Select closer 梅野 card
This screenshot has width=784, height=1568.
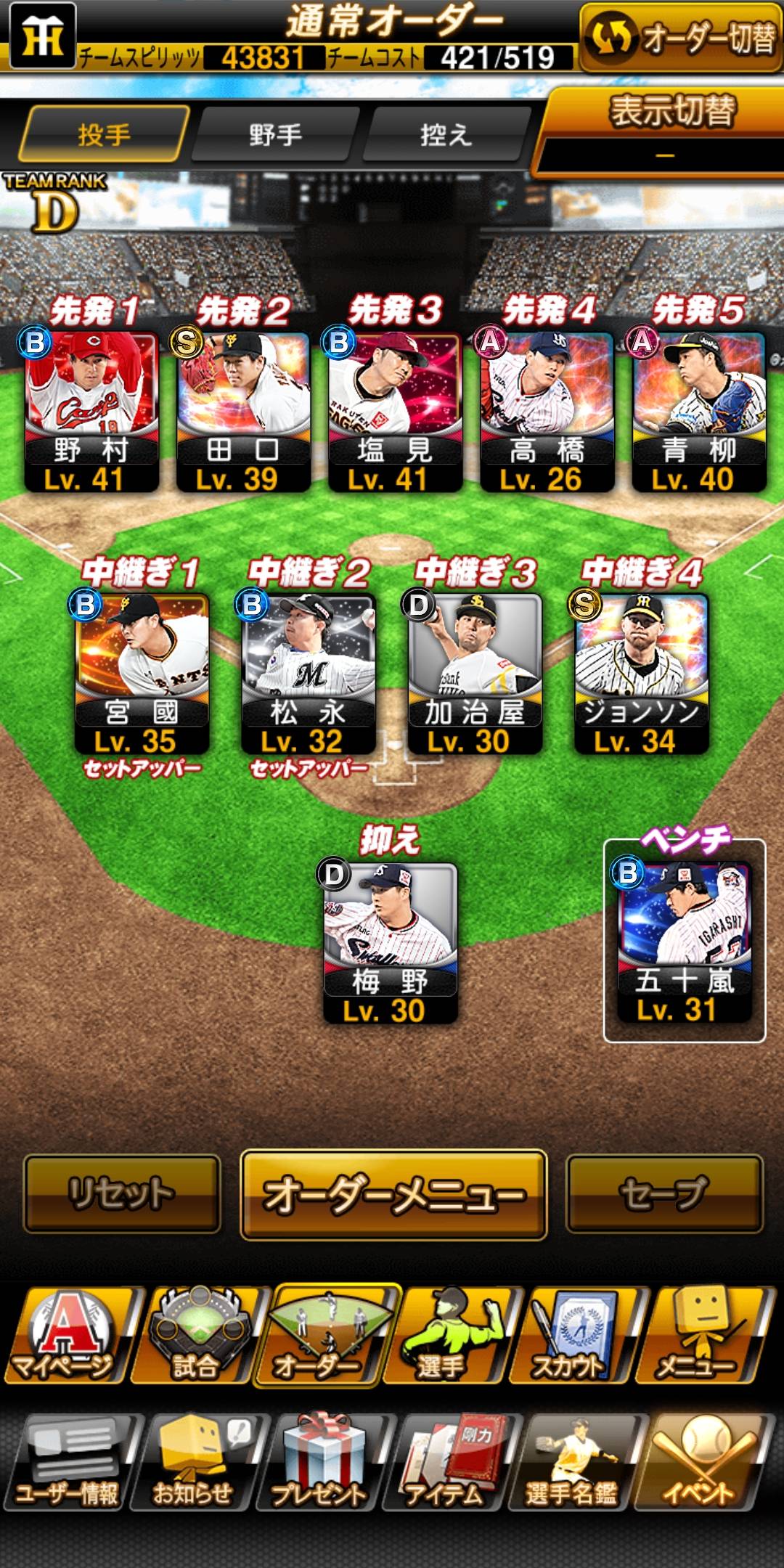390,942
